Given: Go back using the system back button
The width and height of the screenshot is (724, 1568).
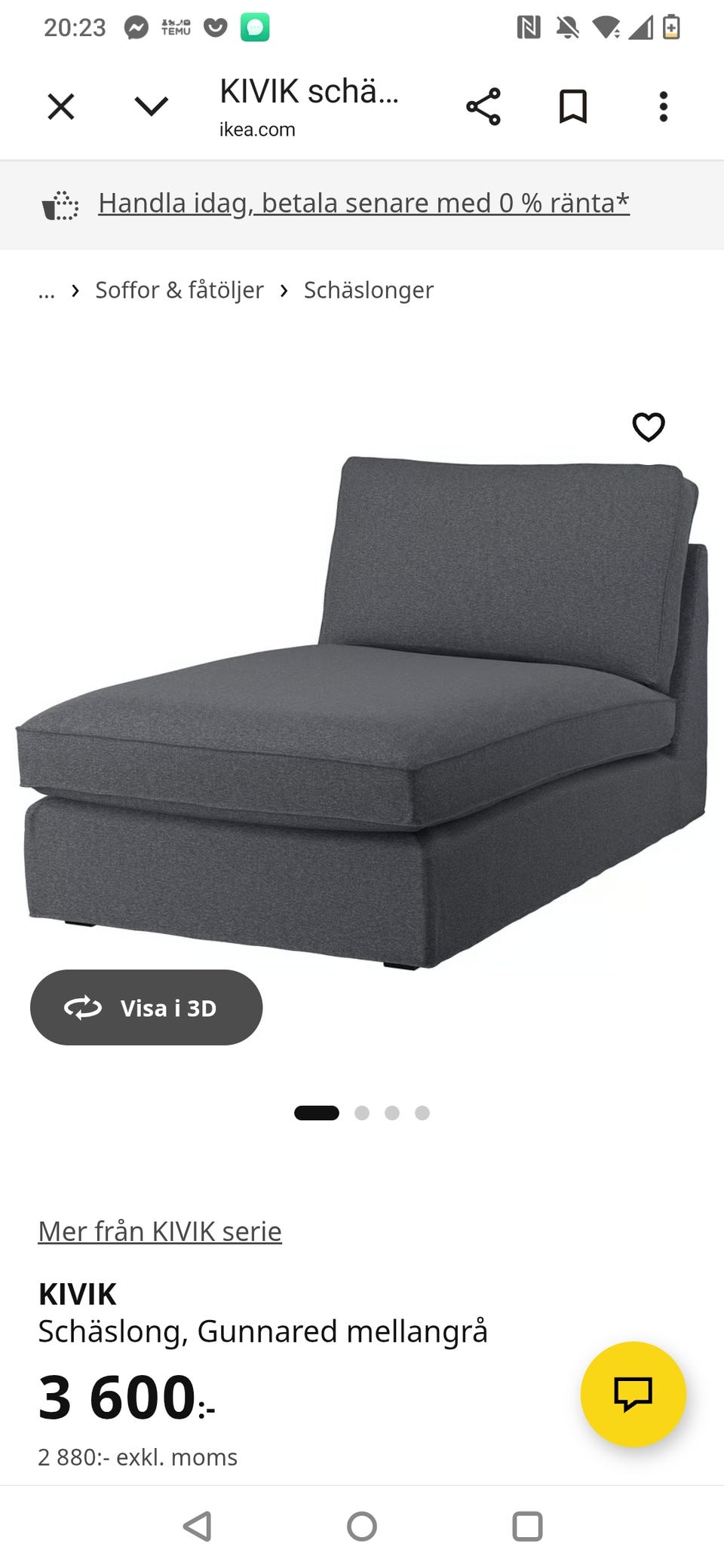Looking at the screenshot, I should tap(198, 1526).
